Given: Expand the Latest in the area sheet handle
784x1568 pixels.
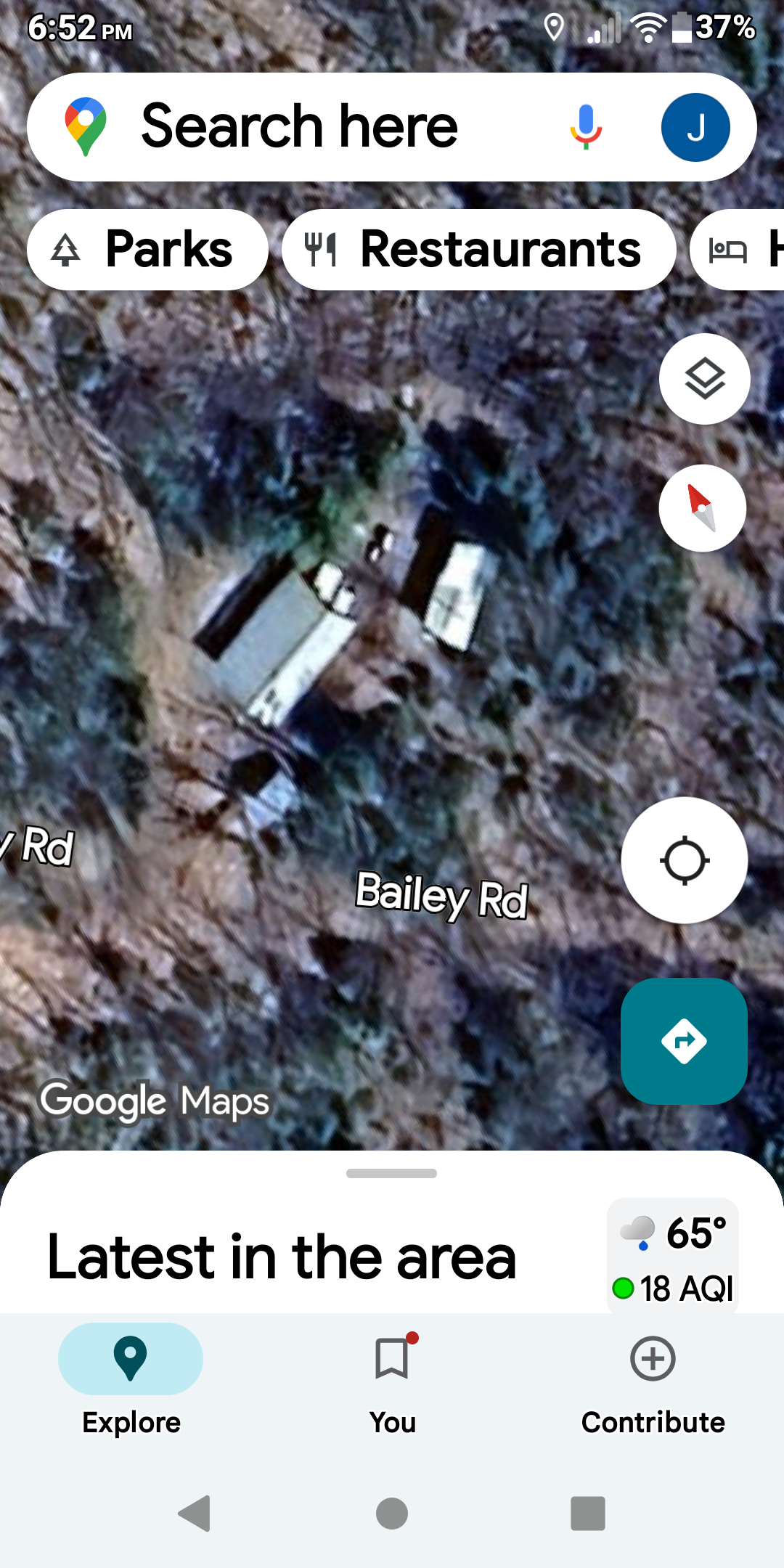Looking at the screenshot, I should point(392,1173).
